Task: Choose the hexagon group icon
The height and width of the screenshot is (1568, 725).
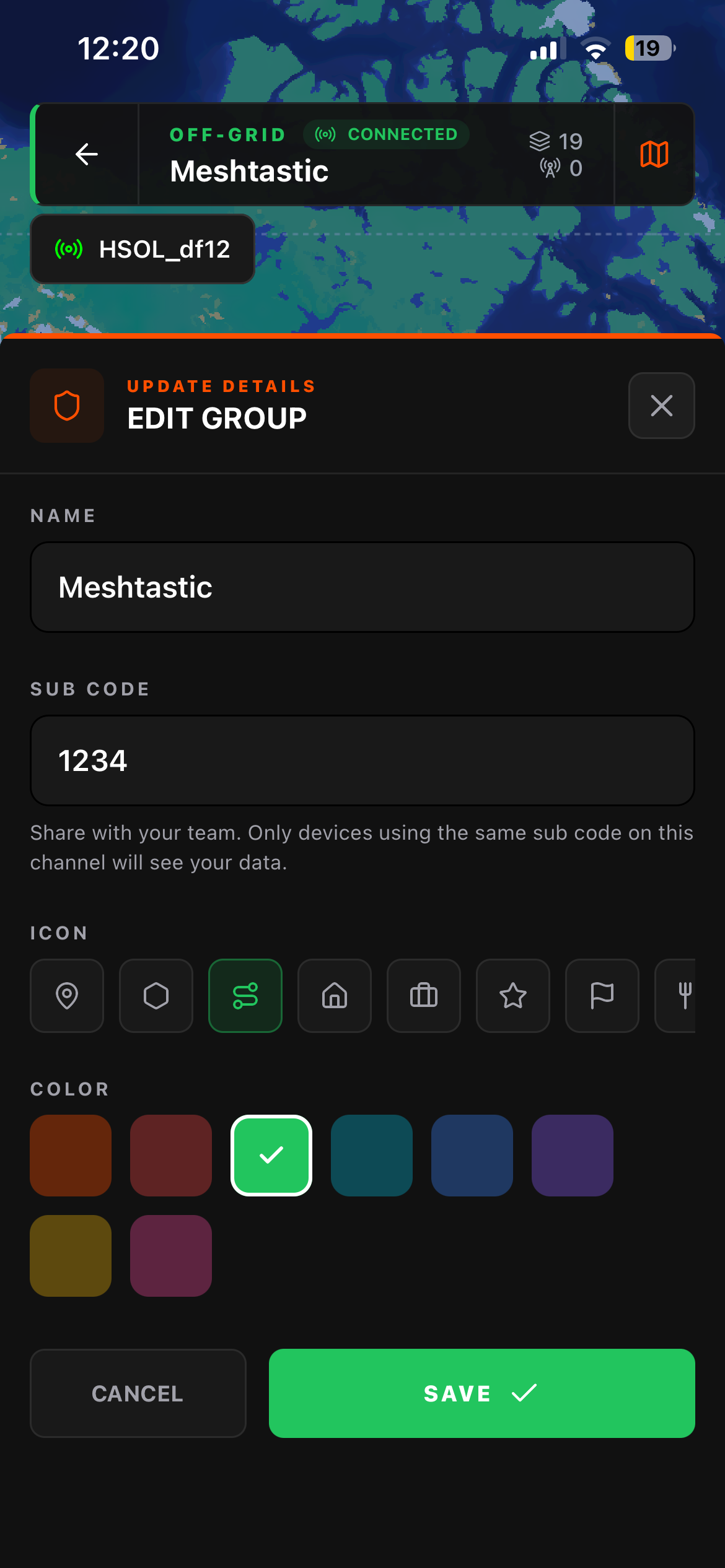Action: (x=156, y=996)
